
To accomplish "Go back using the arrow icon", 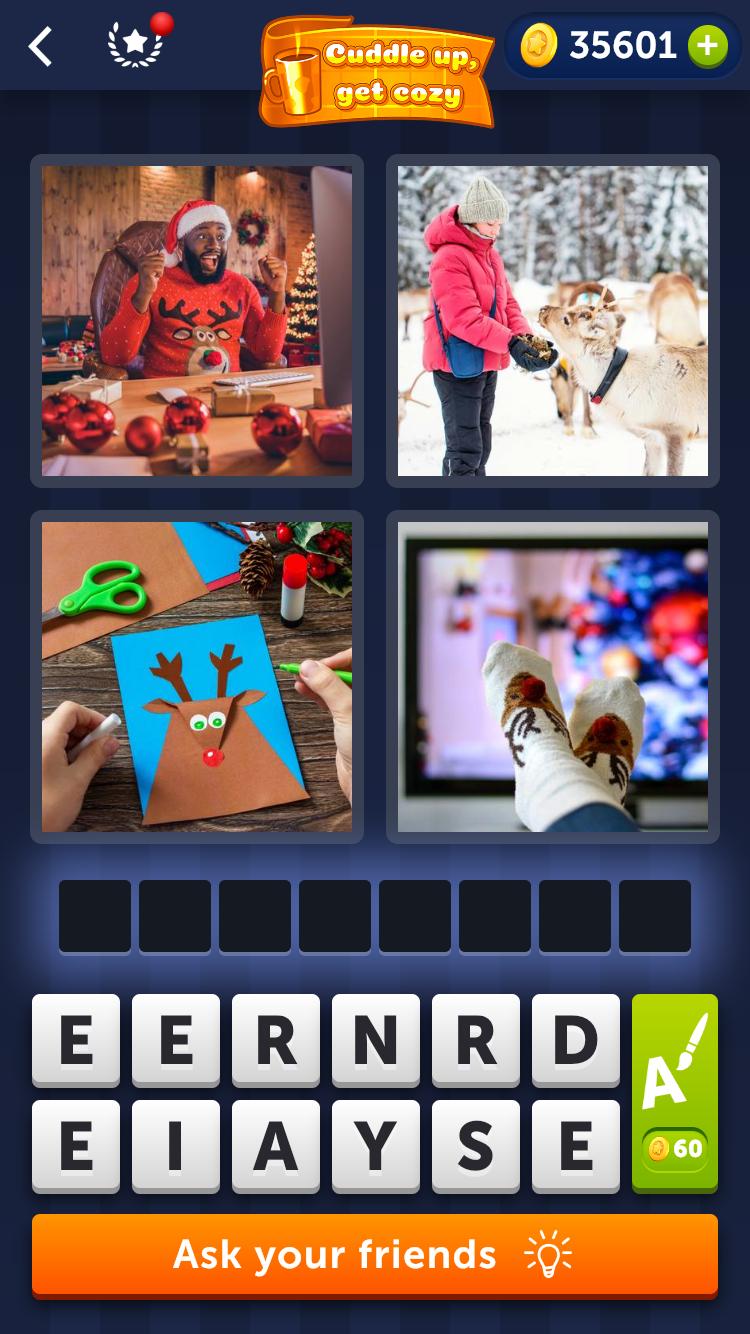I will click(40, 47).
